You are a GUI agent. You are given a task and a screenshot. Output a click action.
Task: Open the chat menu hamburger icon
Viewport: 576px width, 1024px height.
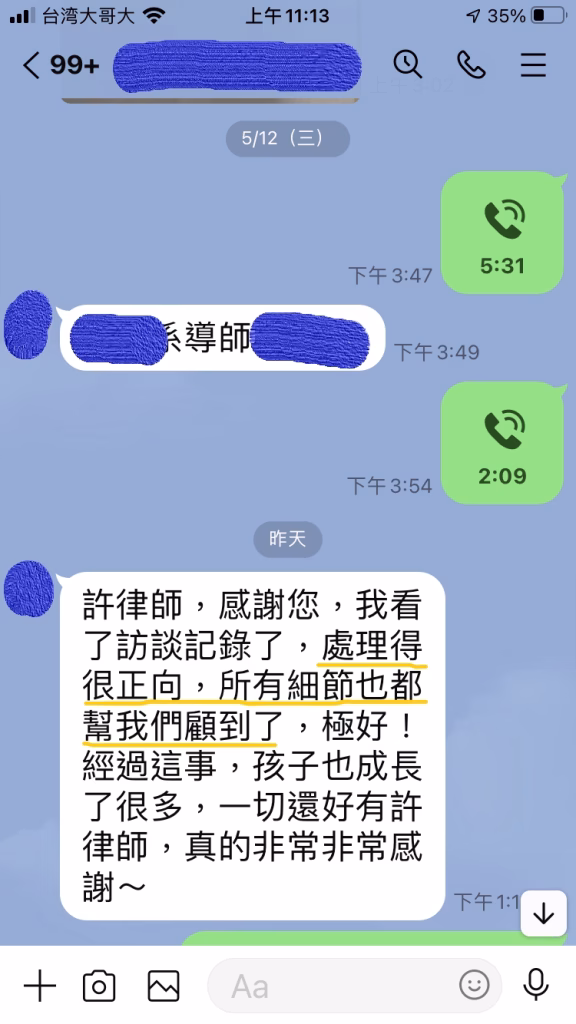[533, 64]
